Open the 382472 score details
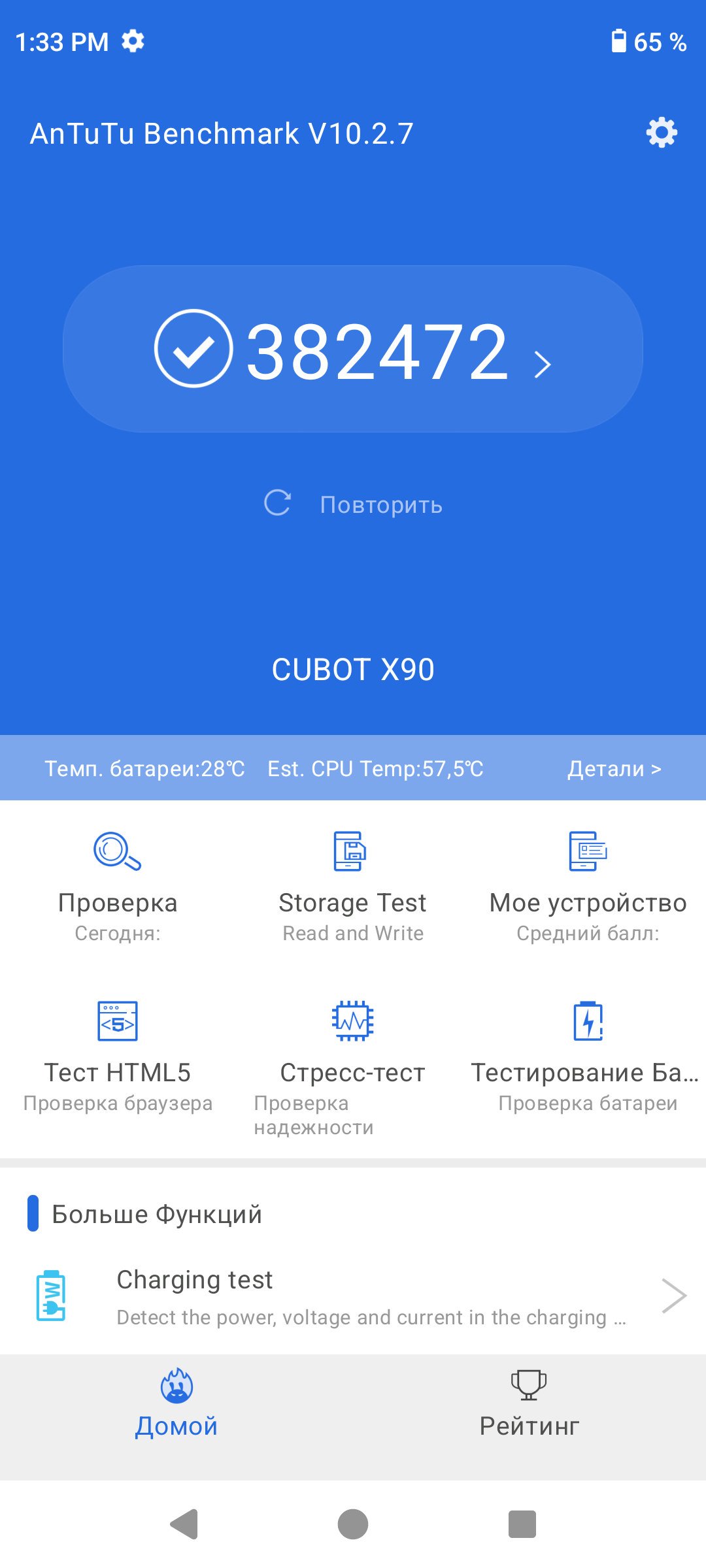This screenshot has width=706, height=1568. coord(353,350)
